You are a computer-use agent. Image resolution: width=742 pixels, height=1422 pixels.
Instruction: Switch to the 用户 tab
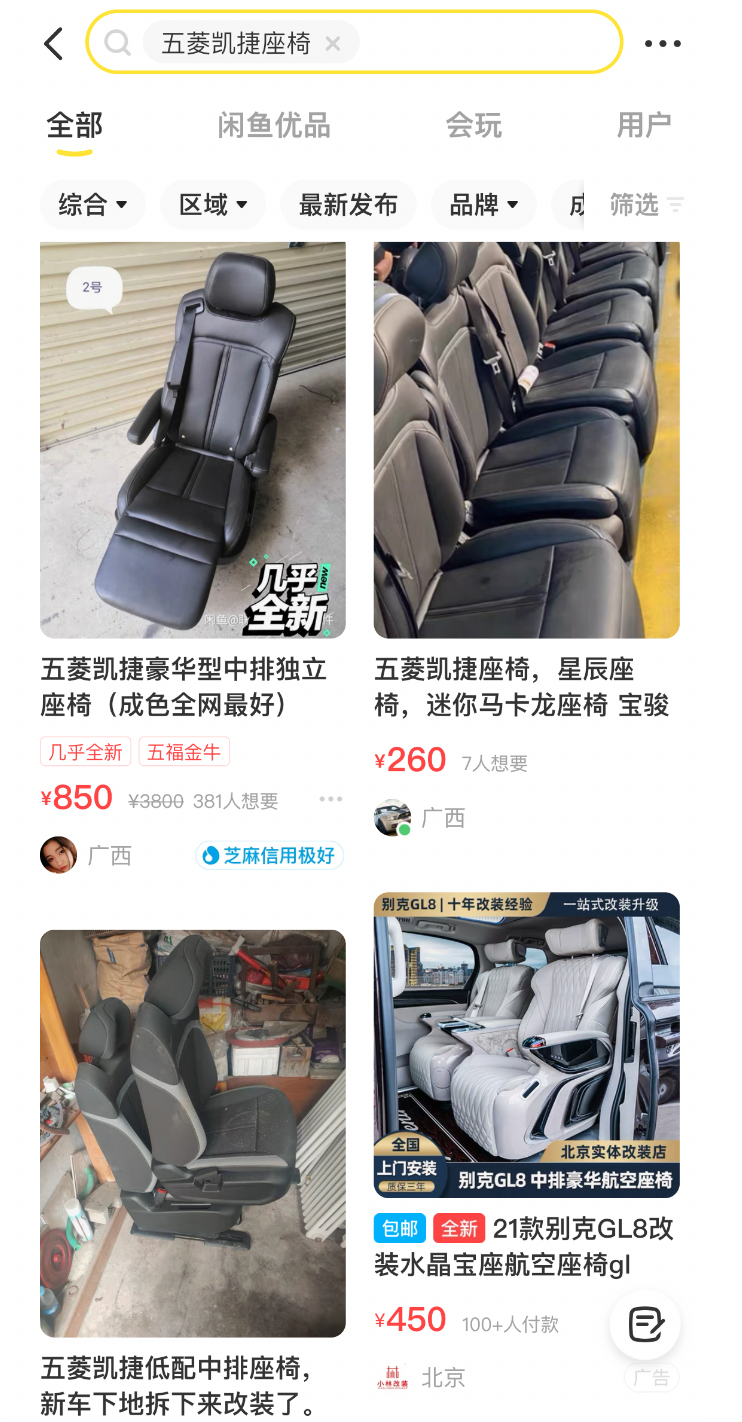click(x=643, y=126)
